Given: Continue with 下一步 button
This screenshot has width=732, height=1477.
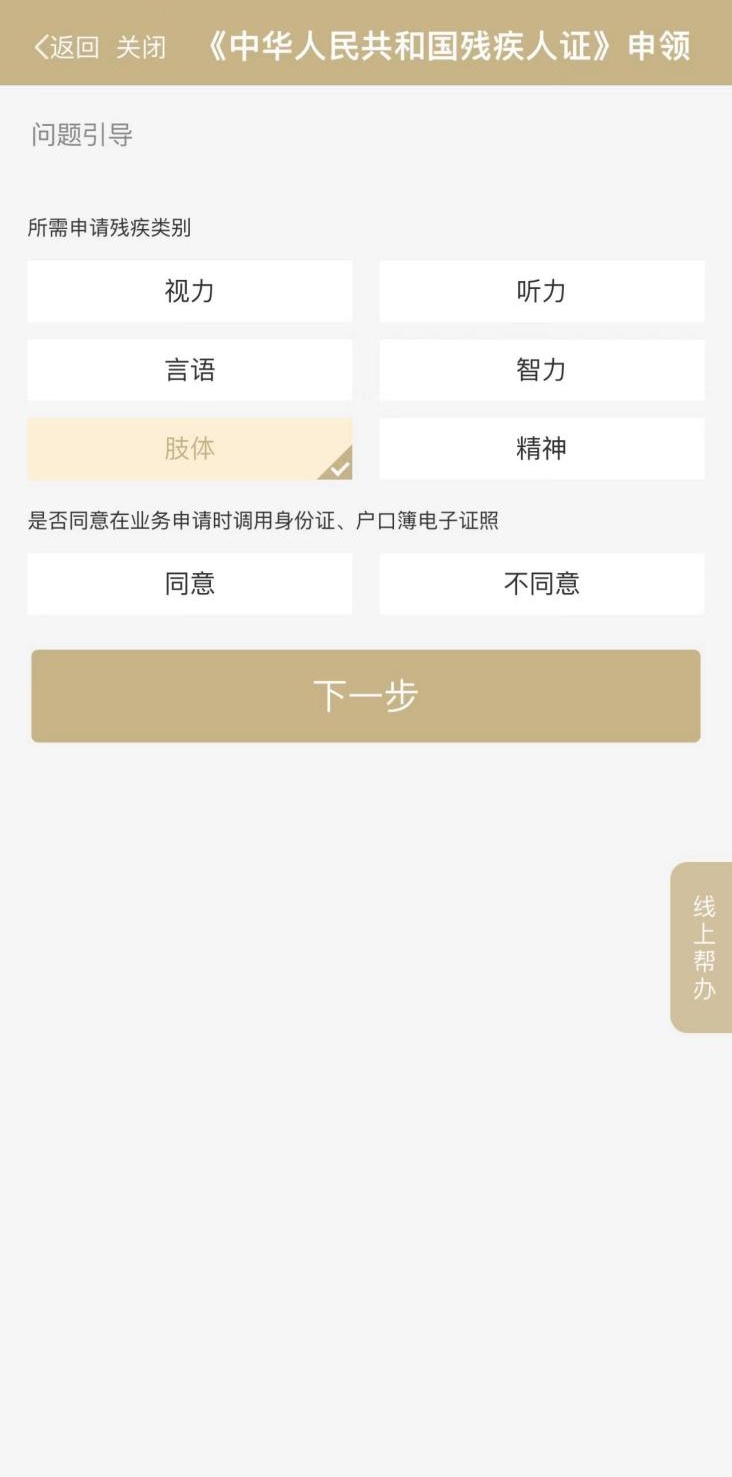Looking at the screenshot, I should (366, 696).
